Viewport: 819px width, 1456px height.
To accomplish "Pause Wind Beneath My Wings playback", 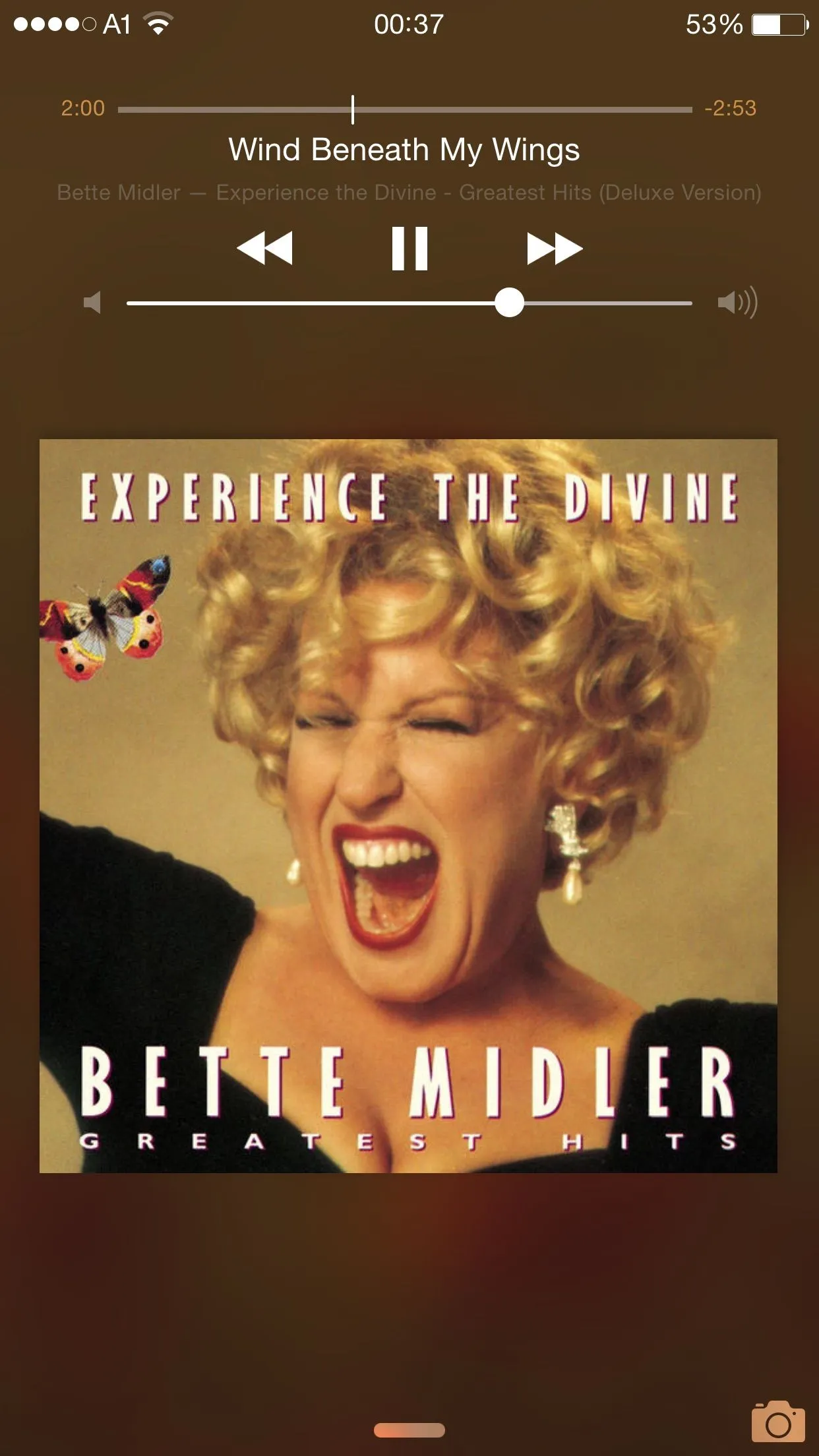I will tap(409, 249).
